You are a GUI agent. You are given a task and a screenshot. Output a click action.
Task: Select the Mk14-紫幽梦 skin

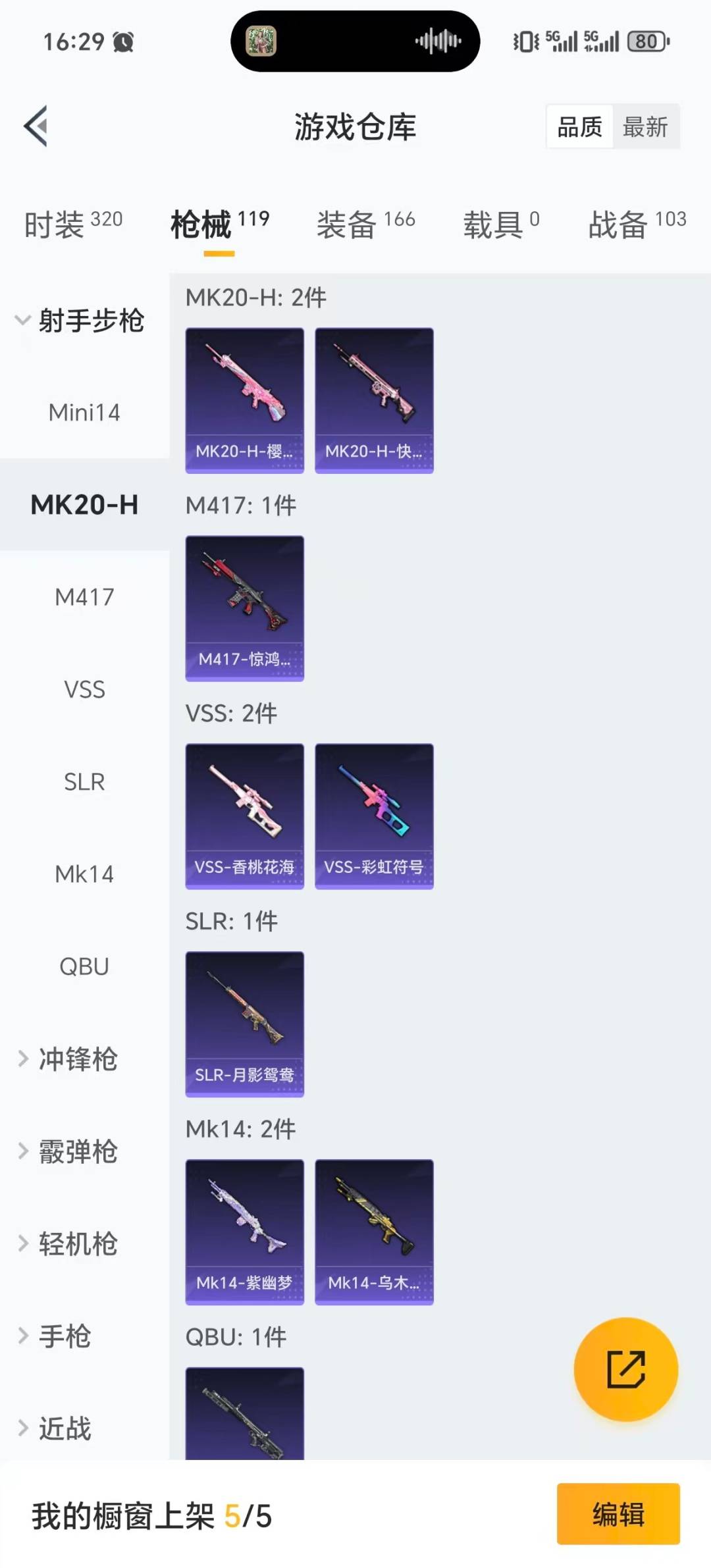[244, 1231]
